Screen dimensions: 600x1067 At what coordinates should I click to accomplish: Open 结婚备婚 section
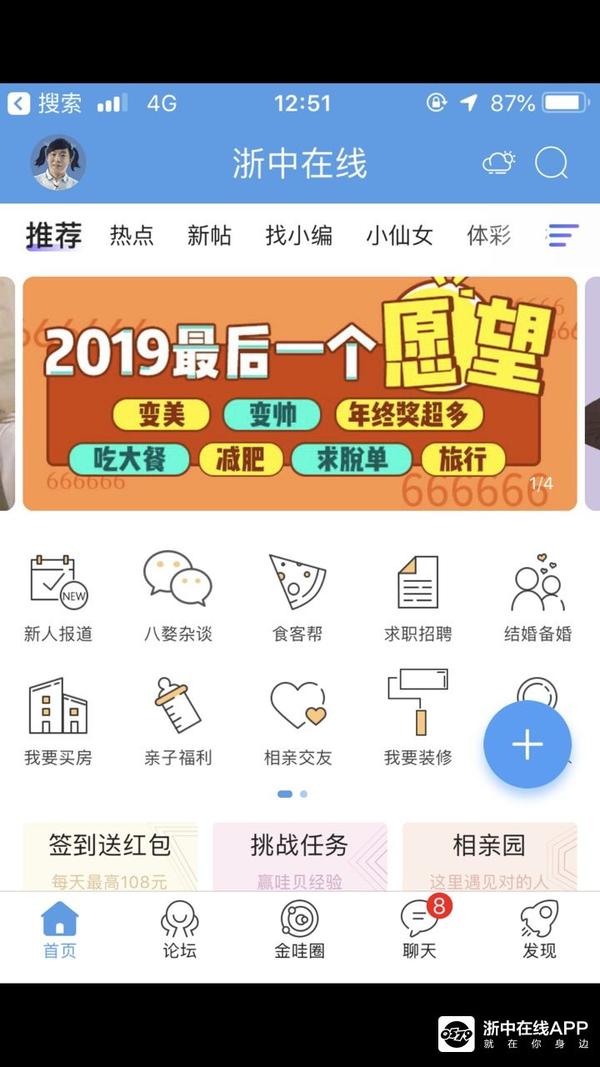click(x=538, y=596)
